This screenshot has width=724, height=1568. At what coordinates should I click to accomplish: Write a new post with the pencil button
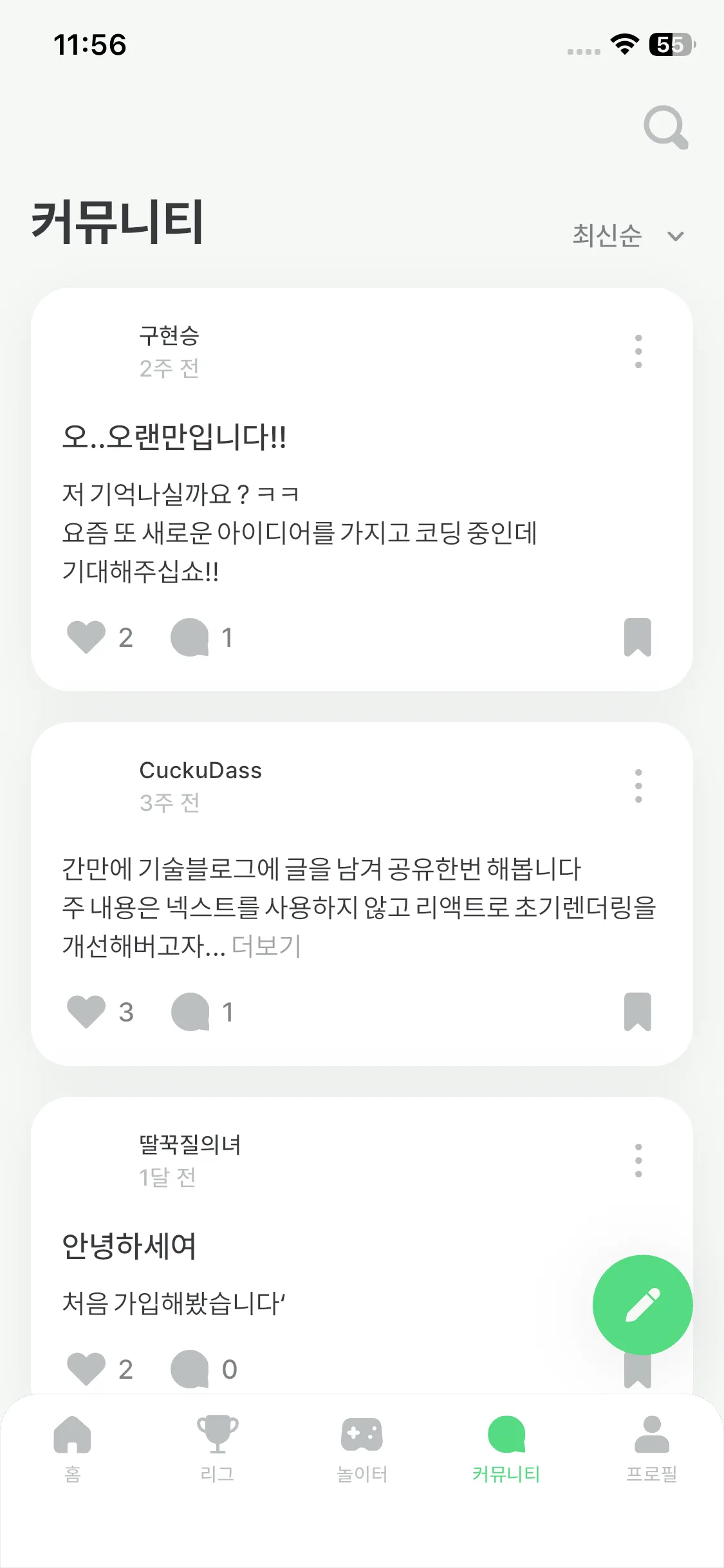642,1305
